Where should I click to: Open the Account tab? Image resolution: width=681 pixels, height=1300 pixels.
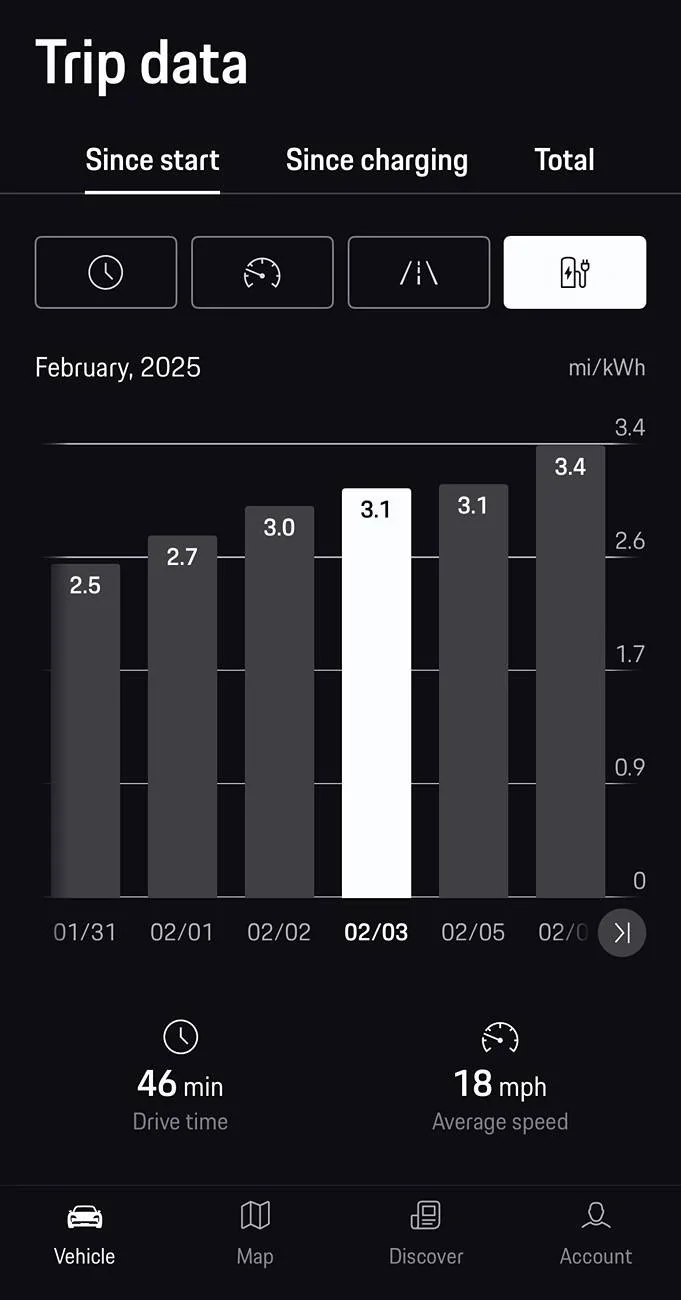(596, 1234)
